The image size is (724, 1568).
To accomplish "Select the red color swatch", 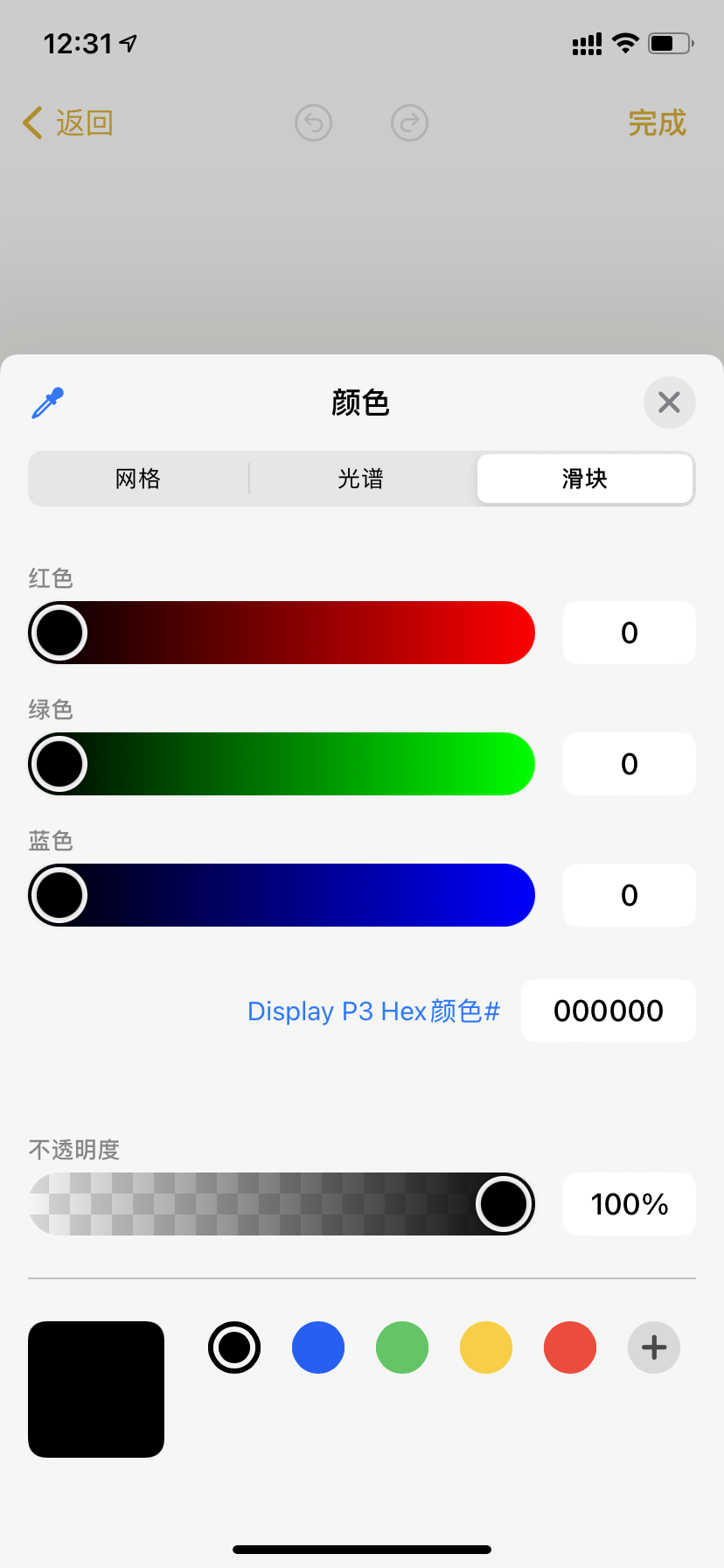I will pos(570,1347).
